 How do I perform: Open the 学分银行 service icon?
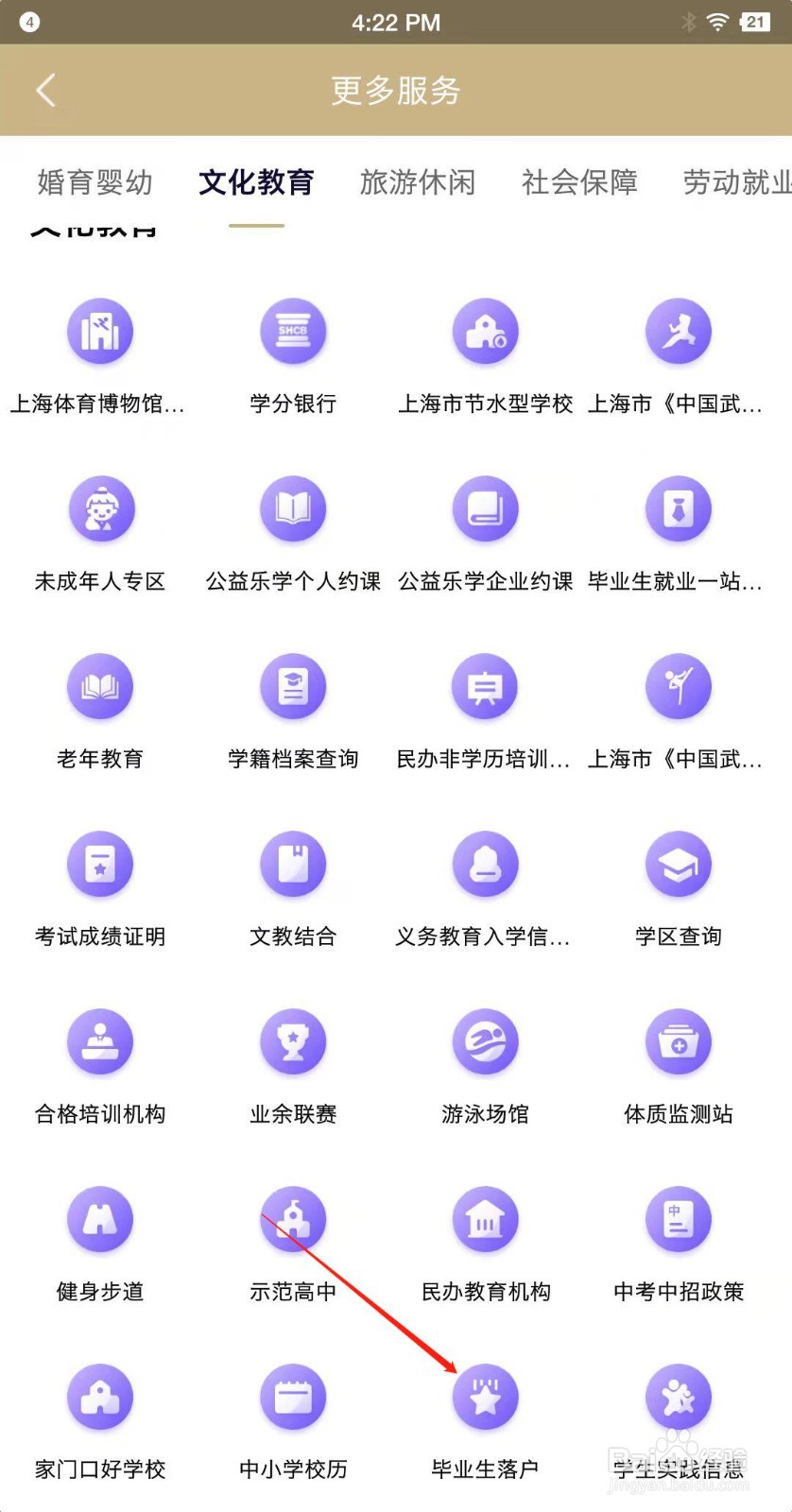[x=293, y=331]
